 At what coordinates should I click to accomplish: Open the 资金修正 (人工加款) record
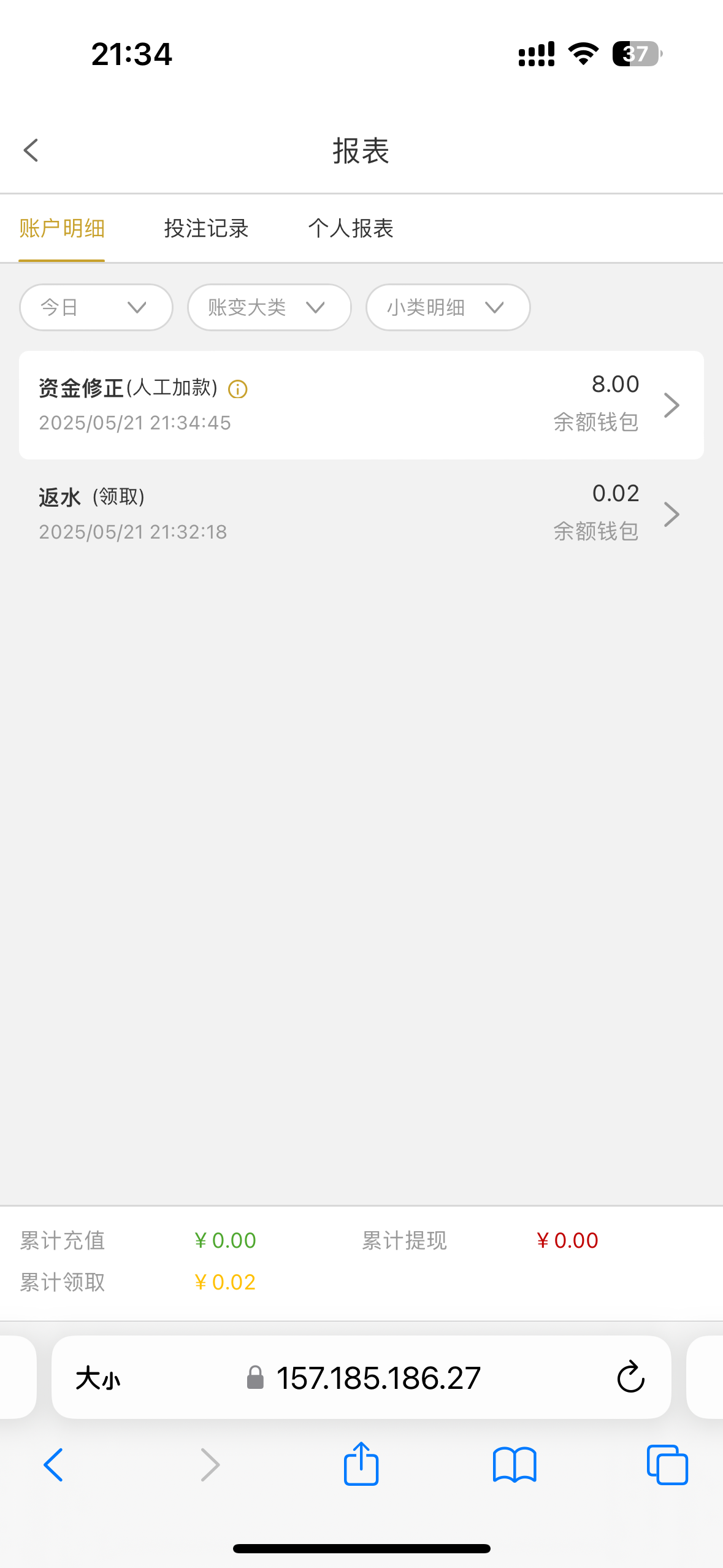(361, 405)
